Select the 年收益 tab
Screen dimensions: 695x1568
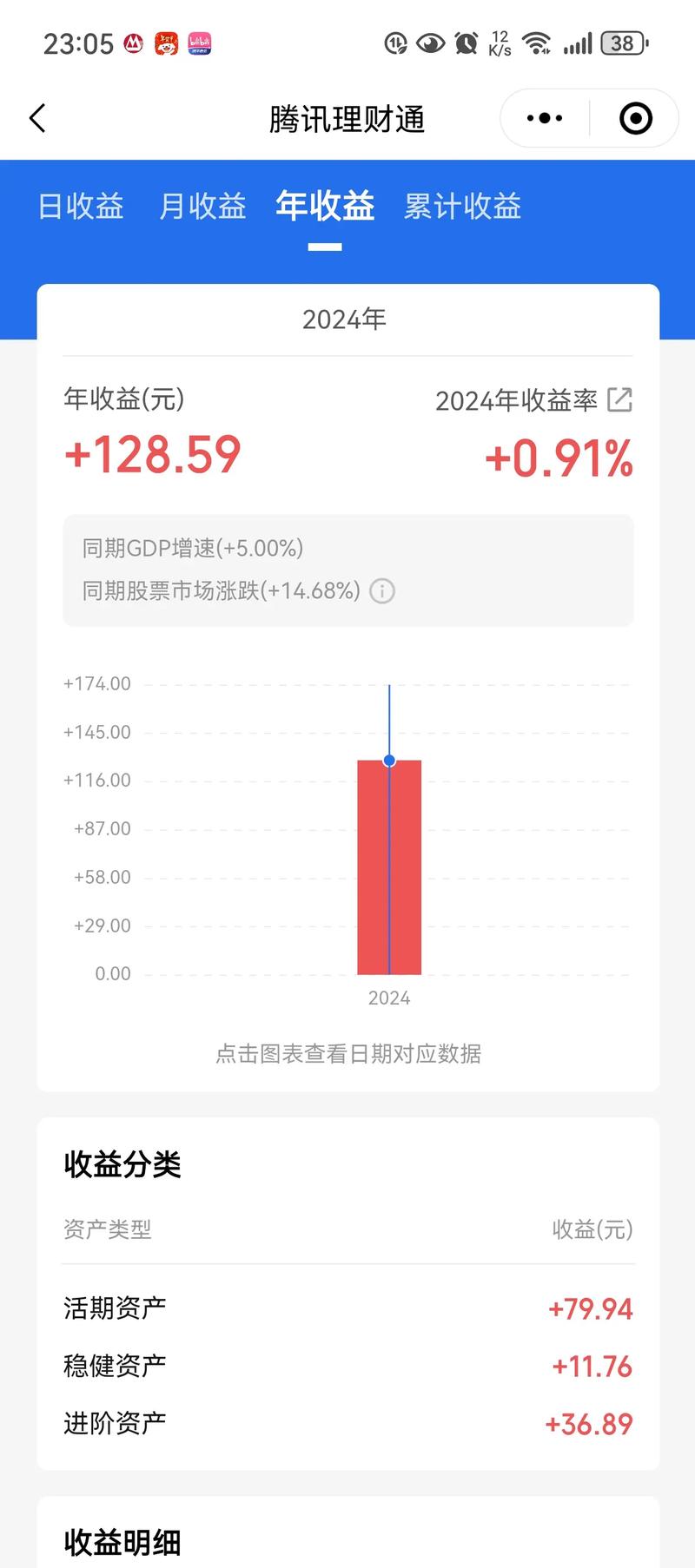tap(325, 207)
